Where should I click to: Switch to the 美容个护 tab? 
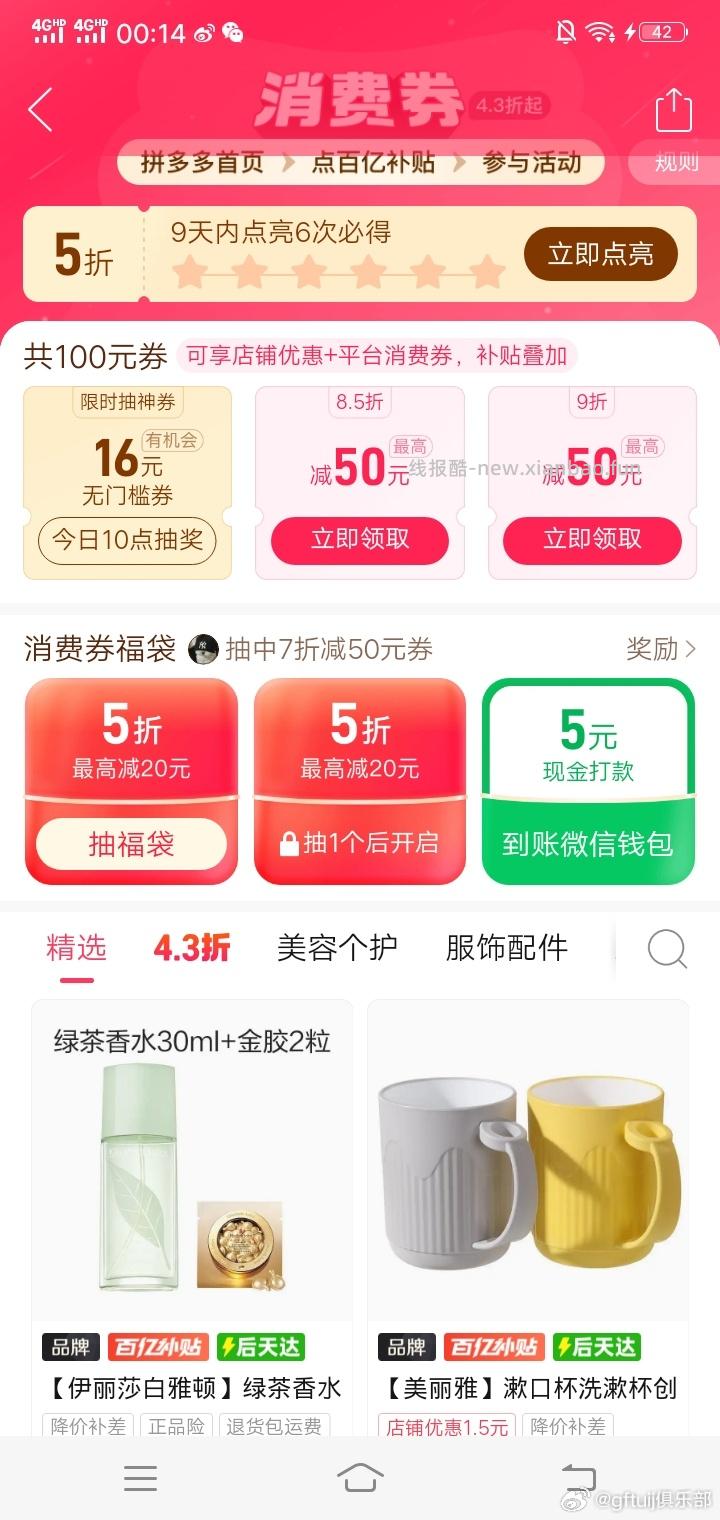(338, 948)
